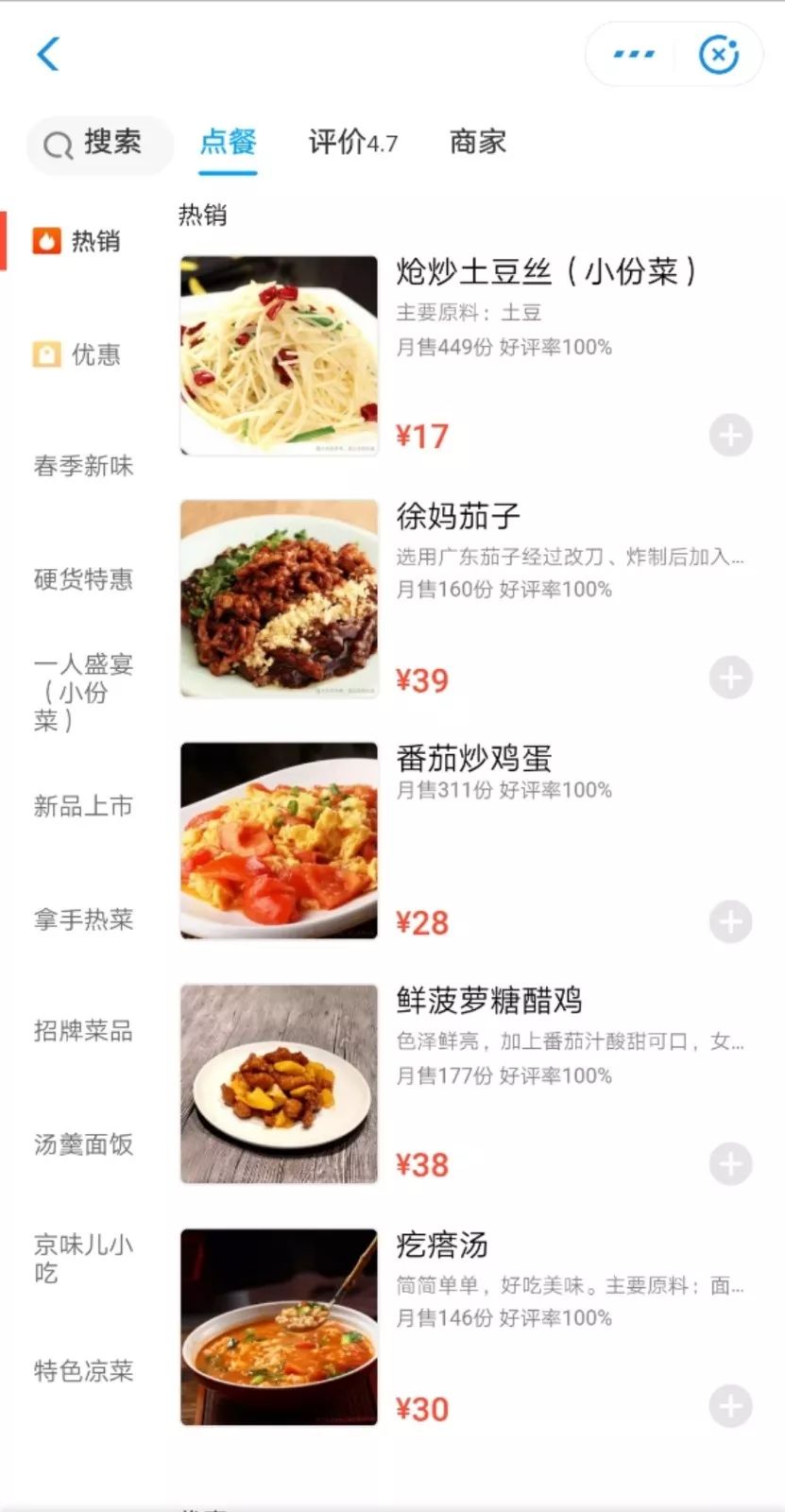Choose the 特色凉菜 category

coord(83,1371)
